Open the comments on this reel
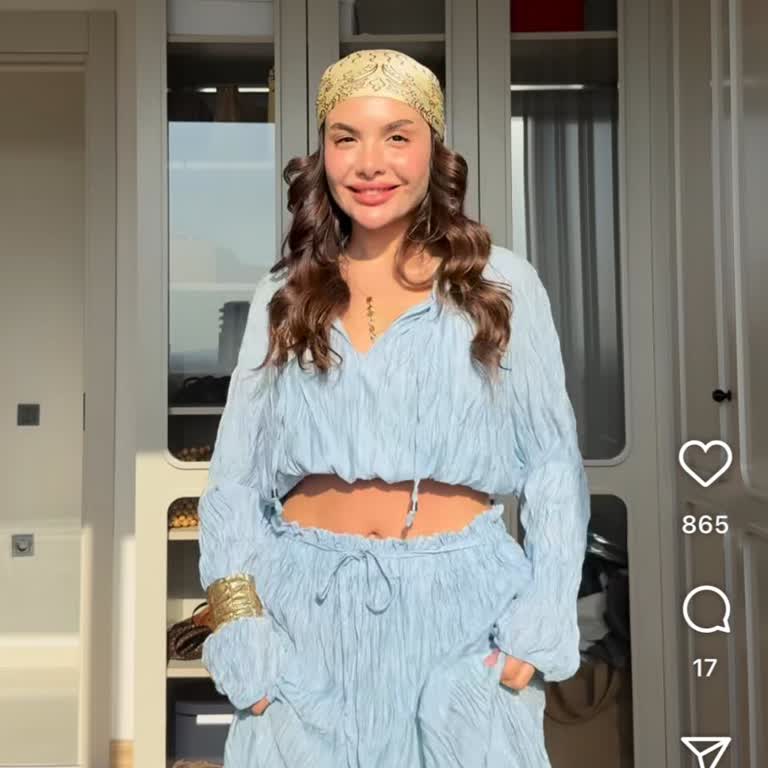This screenshot has width=768, height=768. click(706, 609)
